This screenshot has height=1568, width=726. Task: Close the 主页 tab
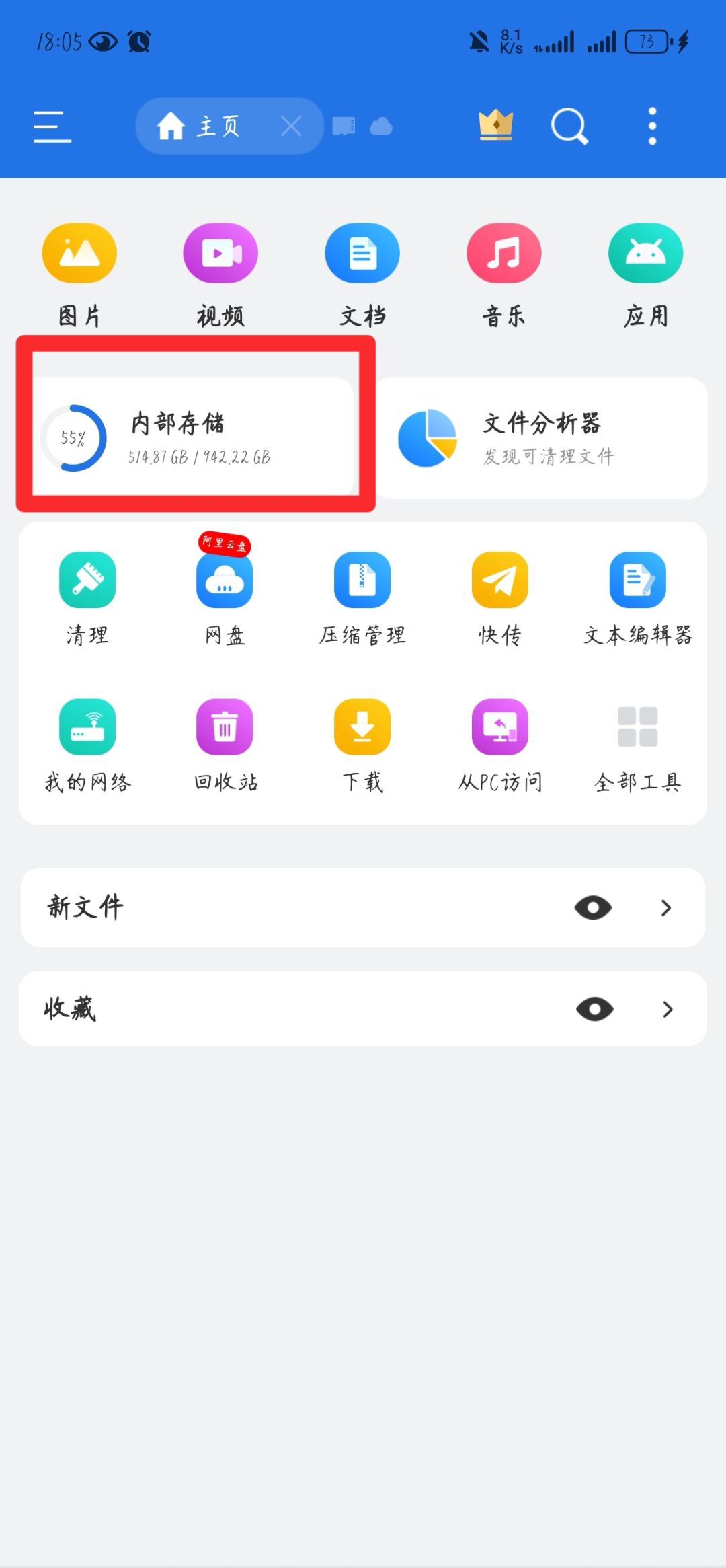(292, 125)
